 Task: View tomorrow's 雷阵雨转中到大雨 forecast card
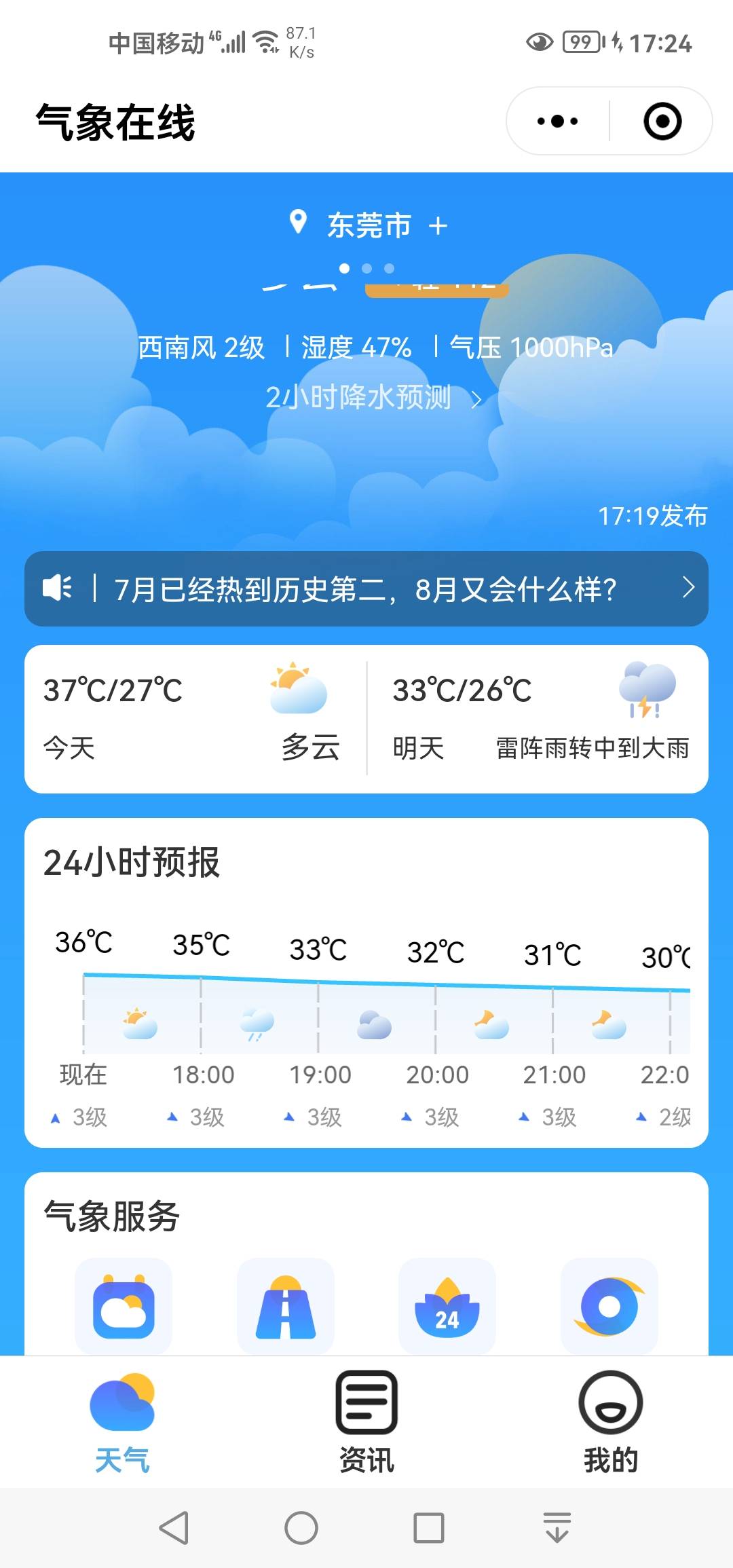(x=539, y=718)
